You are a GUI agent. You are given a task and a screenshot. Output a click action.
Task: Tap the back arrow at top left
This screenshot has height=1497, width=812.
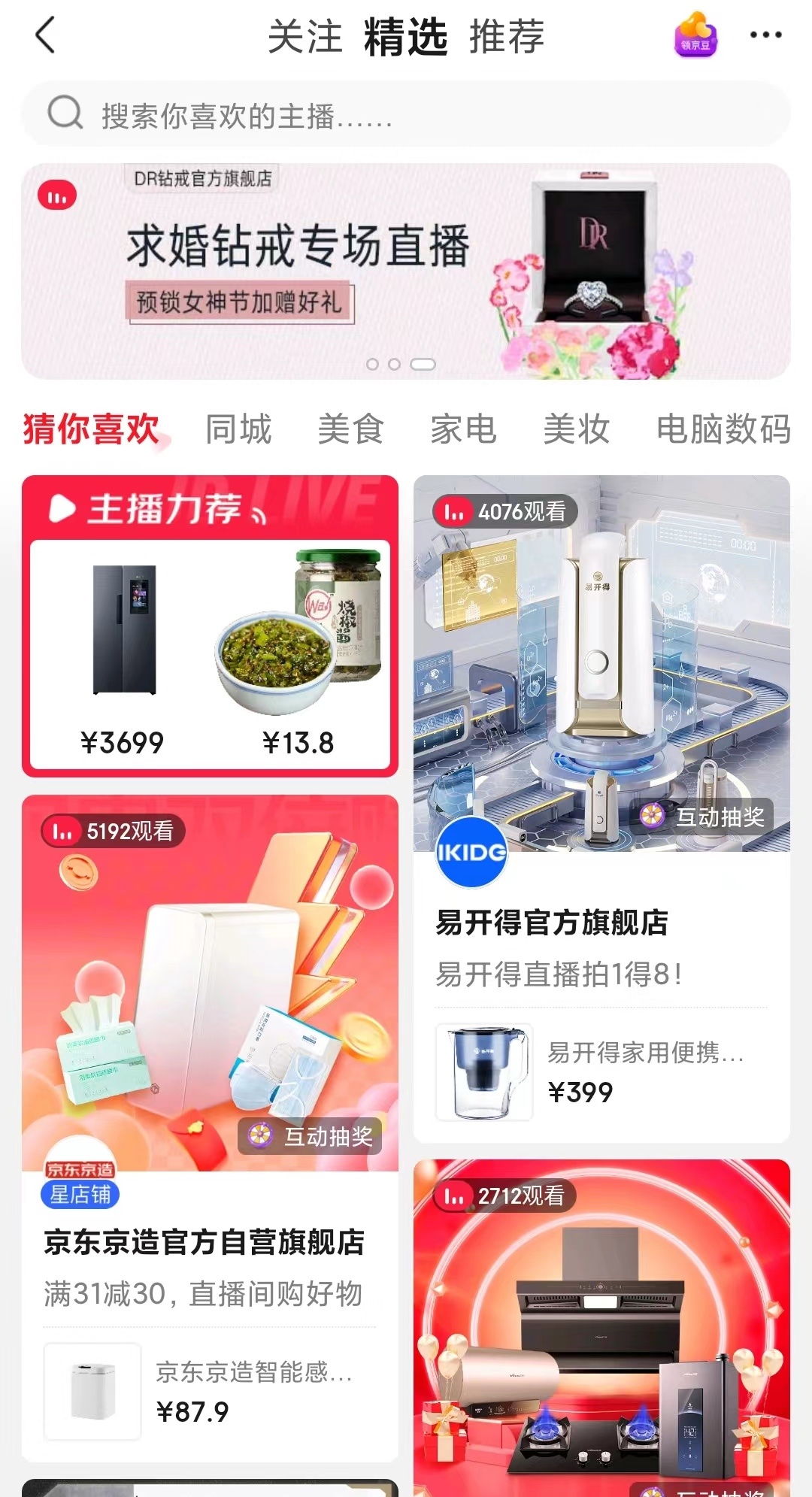(x=45, y=35)
